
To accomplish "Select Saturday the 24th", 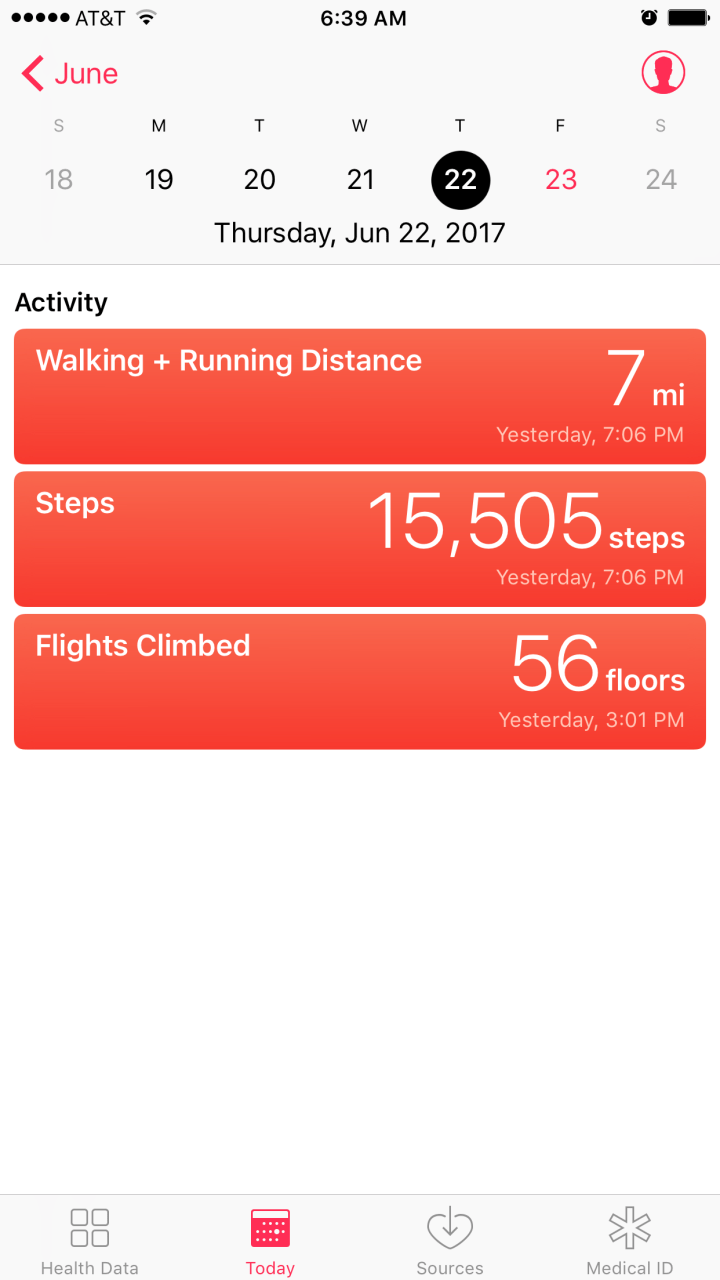I will pyautogui.click(x=661, y=180).
